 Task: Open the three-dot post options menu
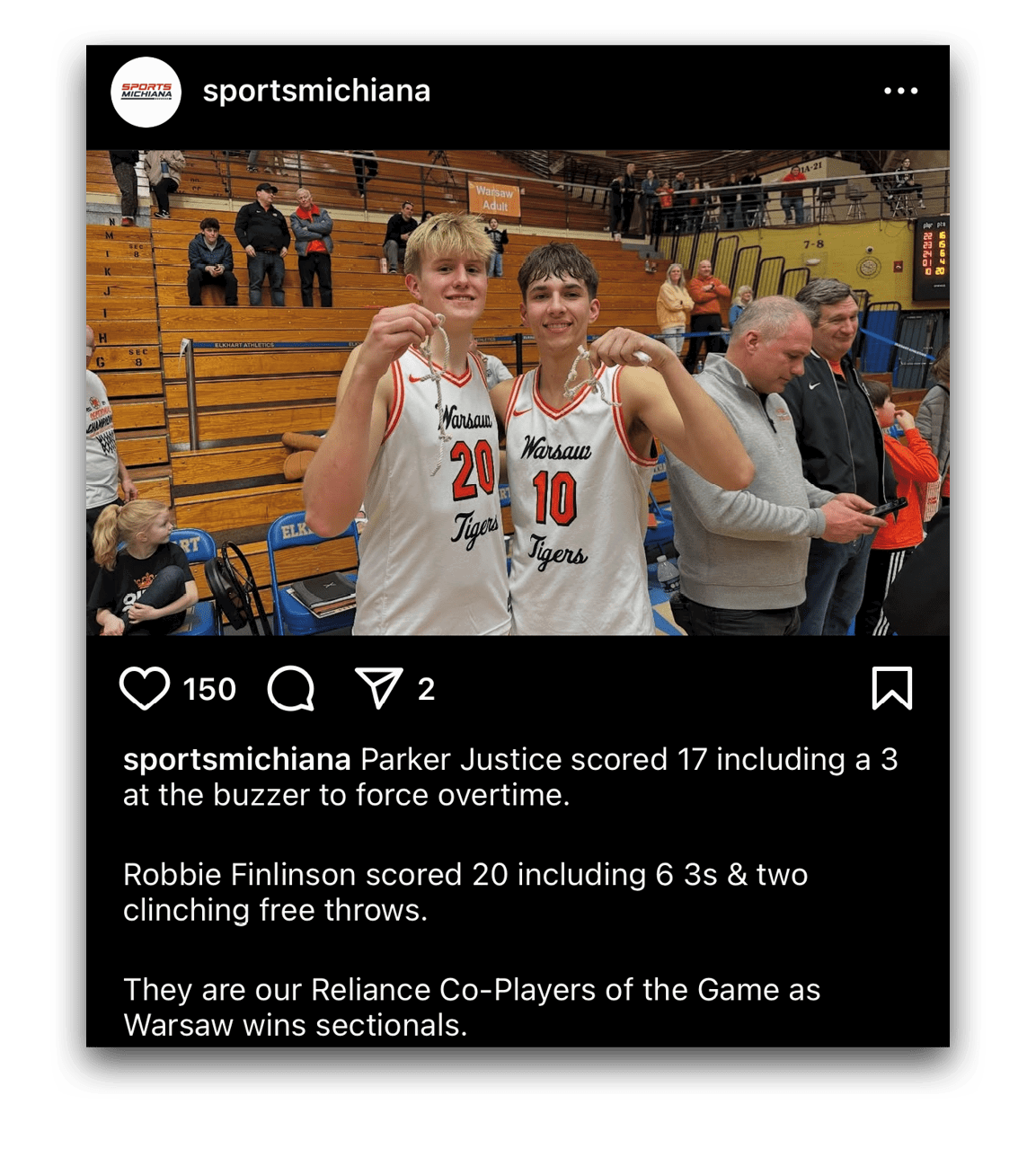(x=900, y=91)
